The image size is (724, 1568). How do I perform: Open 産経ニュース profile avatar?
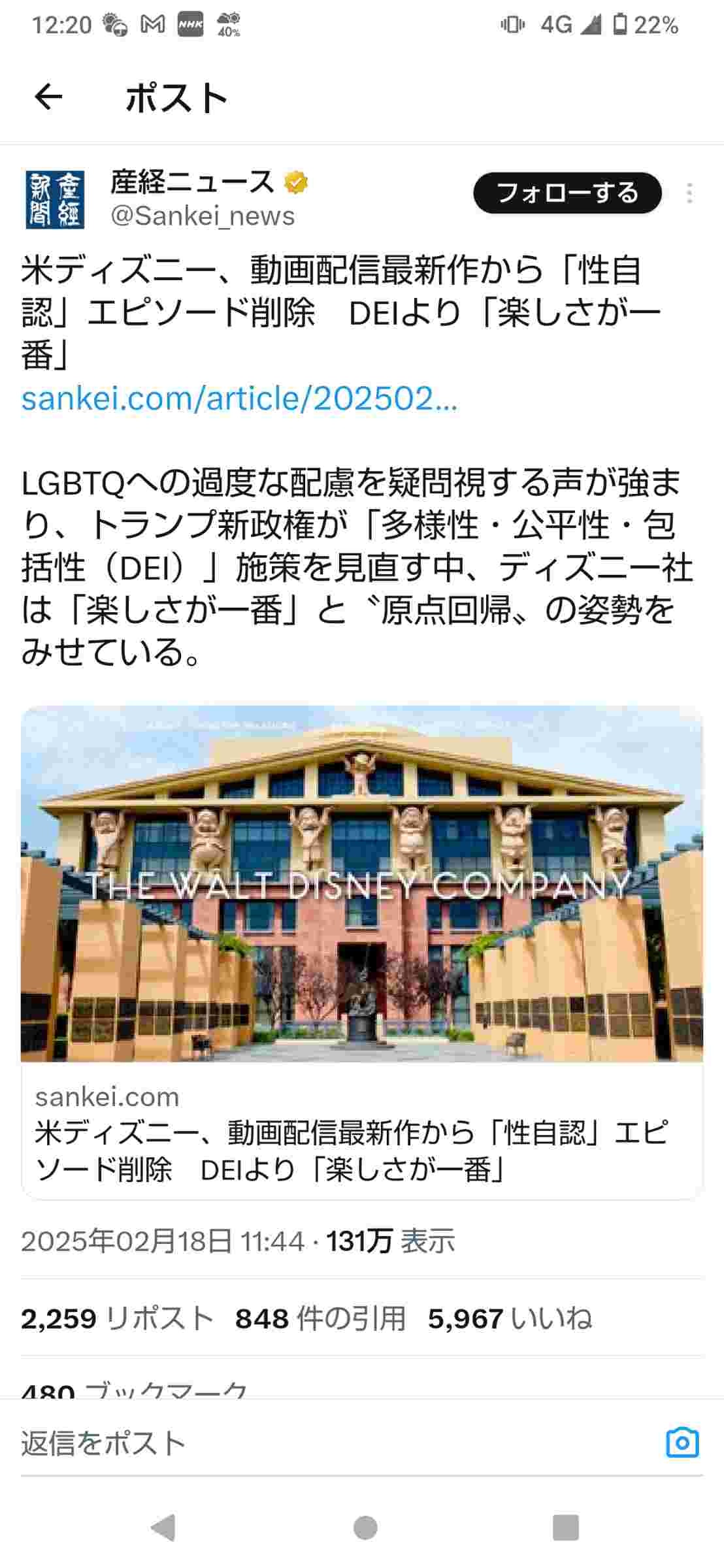pos(55,199)
